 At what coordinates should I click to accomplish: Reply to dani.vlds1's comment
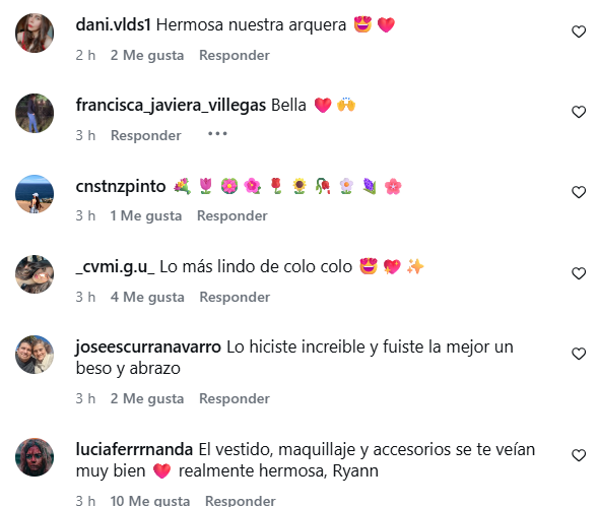coord(234,55)
